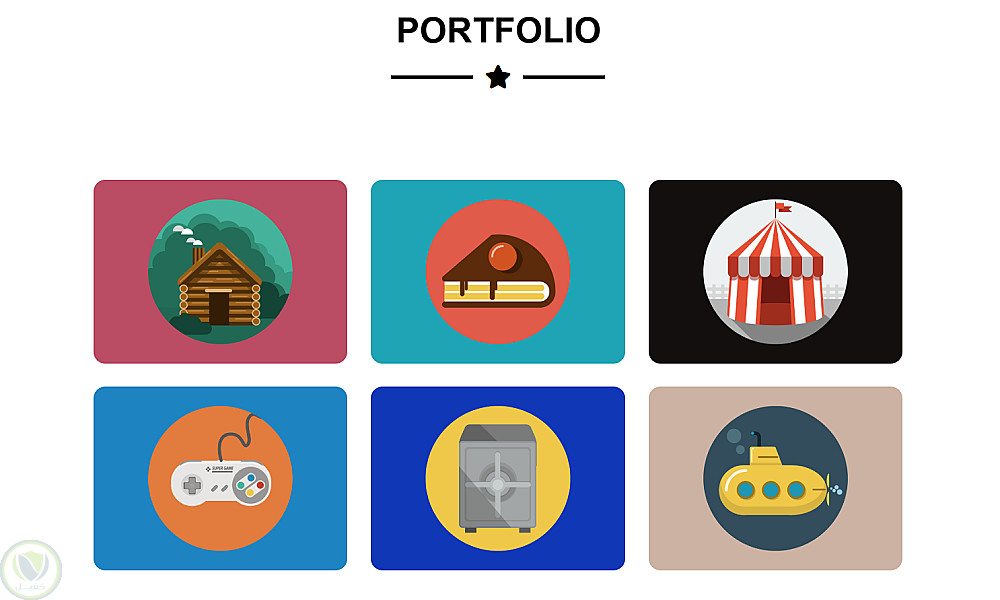View the cake slice portfolio item
This screenshot has width=1000, height=600.
[498, 272]
